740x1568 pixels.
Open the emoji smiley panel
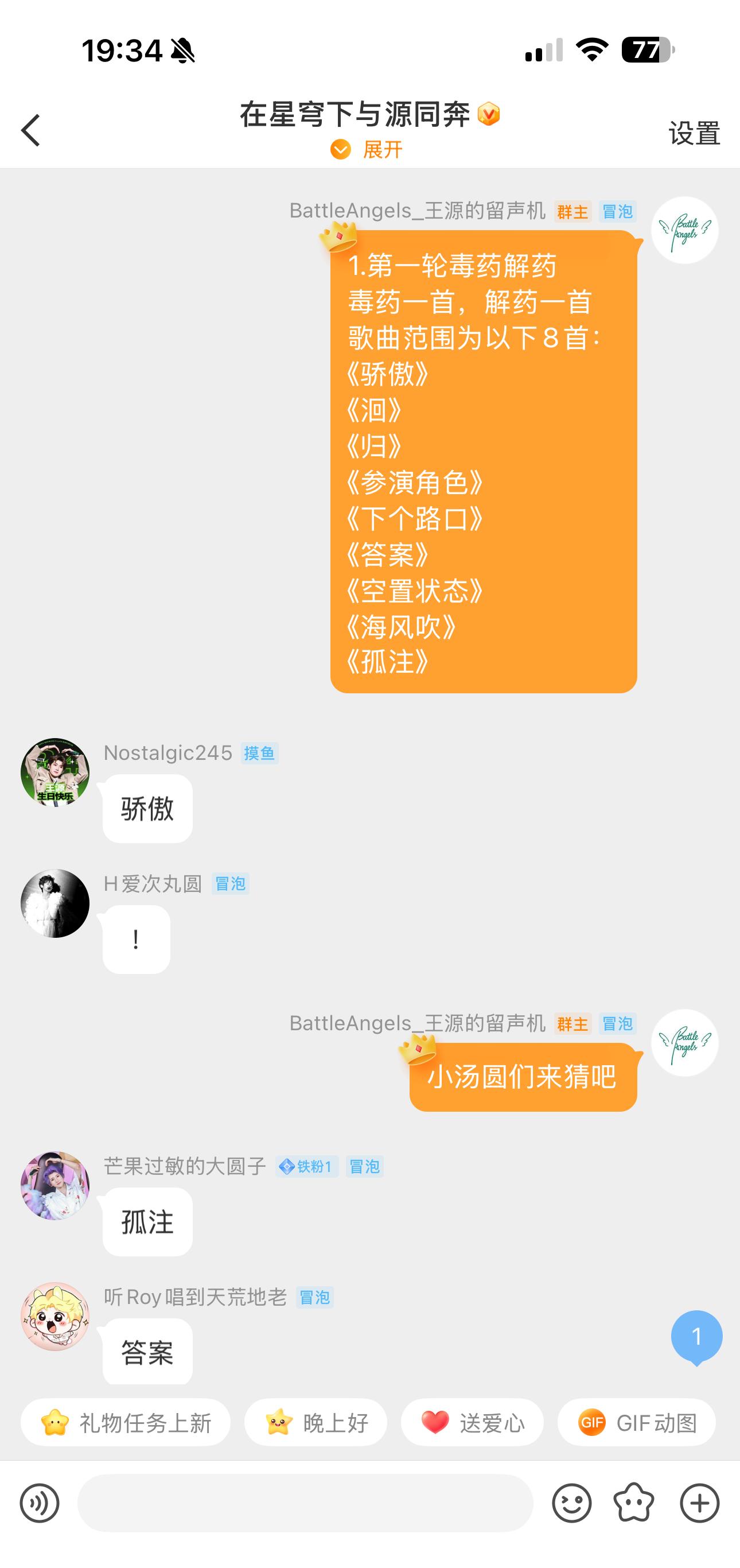coord(571,1504)
